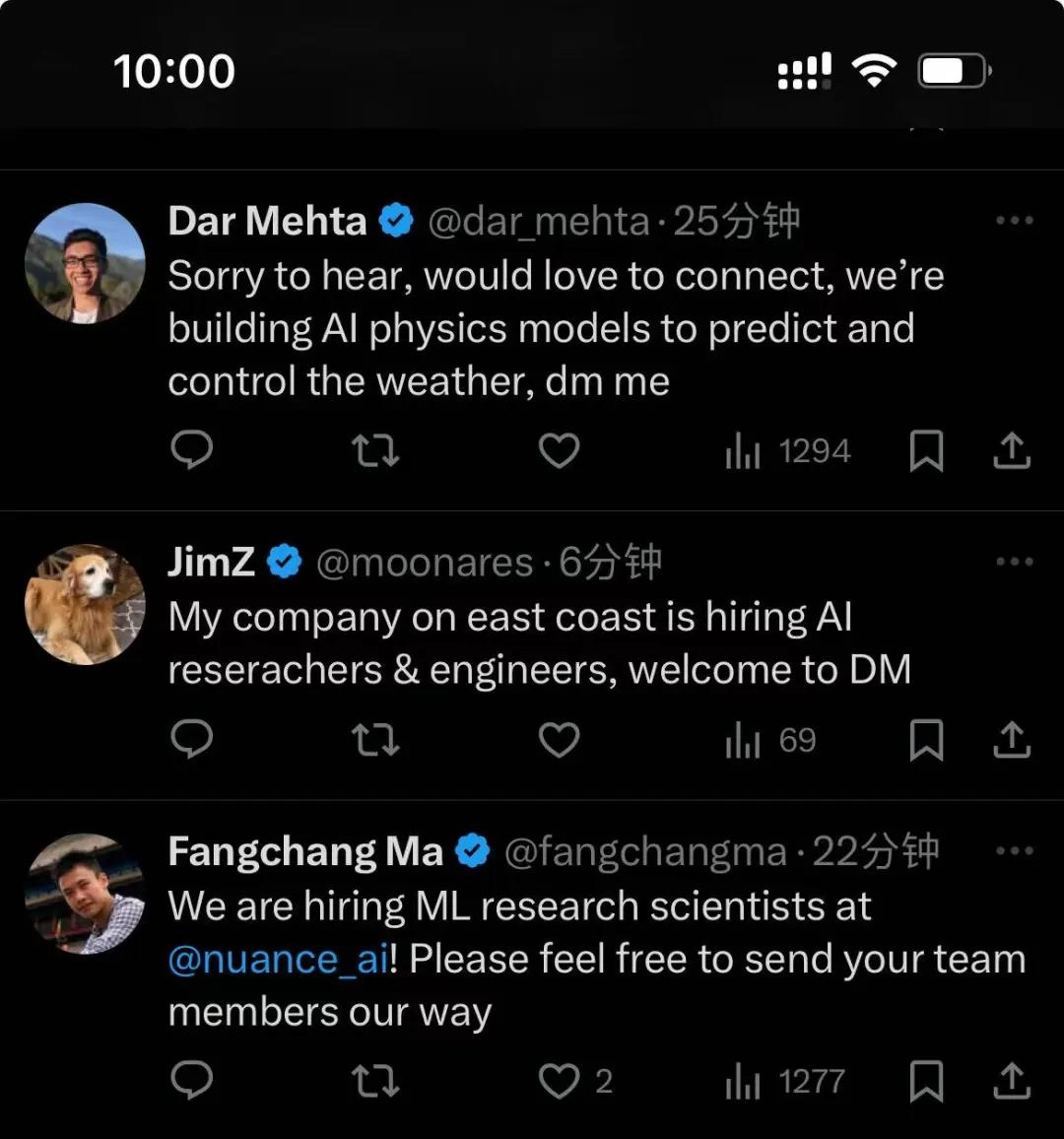Screen dimensions: 1064x1139
Task: Bookmark Dar Mehta's tweet
Action: pos(926,450)
